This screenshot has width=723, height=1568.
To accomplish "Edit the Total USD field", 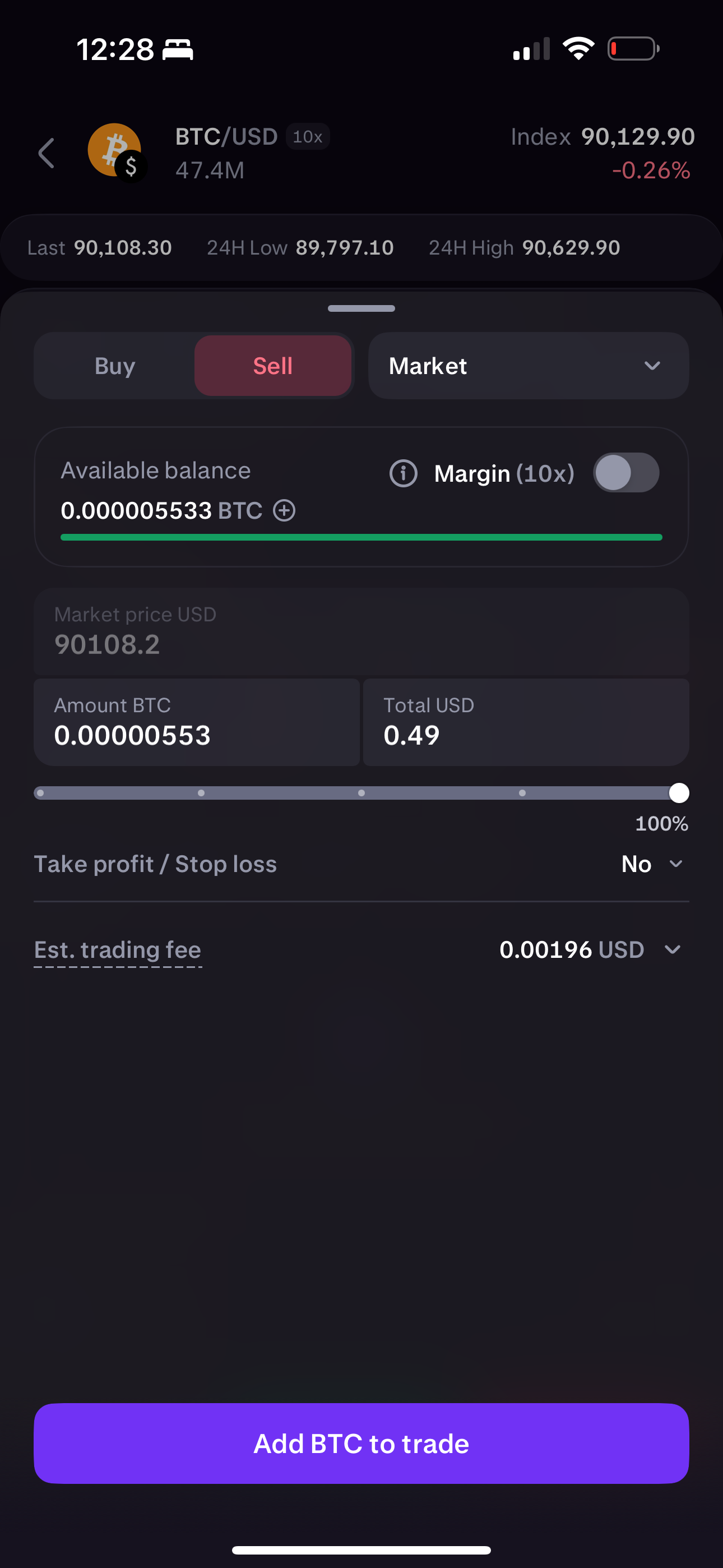I will 526,722.
